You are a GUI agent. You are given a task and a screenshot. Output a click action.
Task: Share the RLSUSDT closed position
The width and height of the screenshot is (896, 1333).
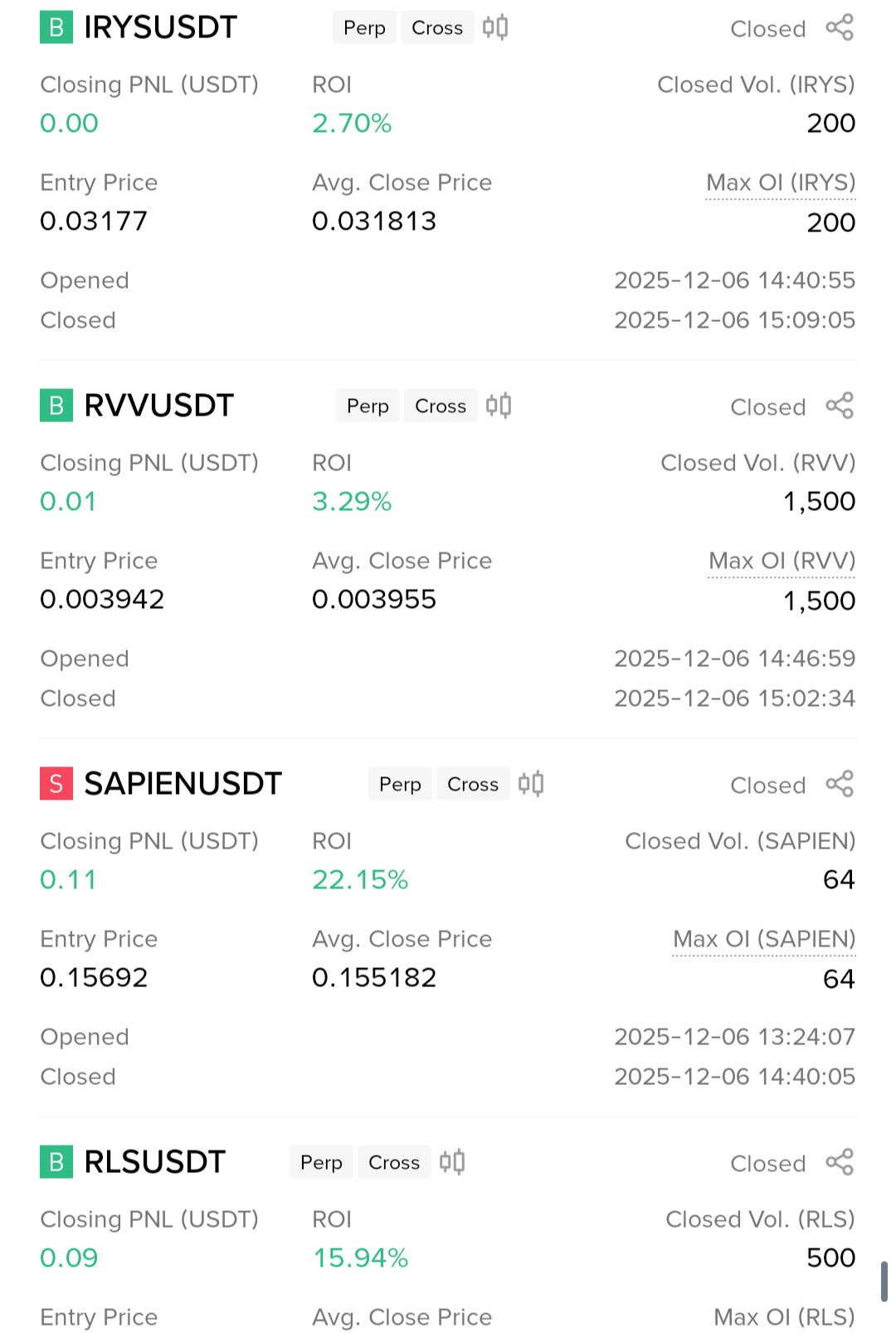click(840, 1162)
